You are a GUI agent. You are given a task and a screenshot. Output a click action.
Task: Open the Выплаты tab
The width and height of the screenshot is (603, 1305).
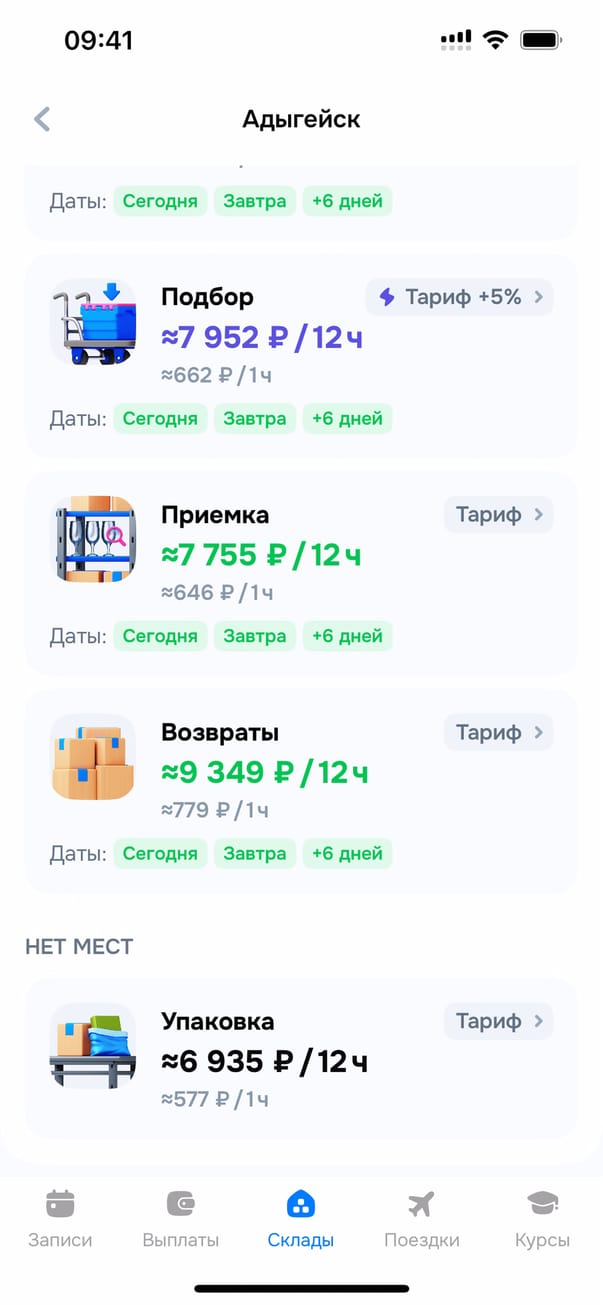tap(181, 1220)
